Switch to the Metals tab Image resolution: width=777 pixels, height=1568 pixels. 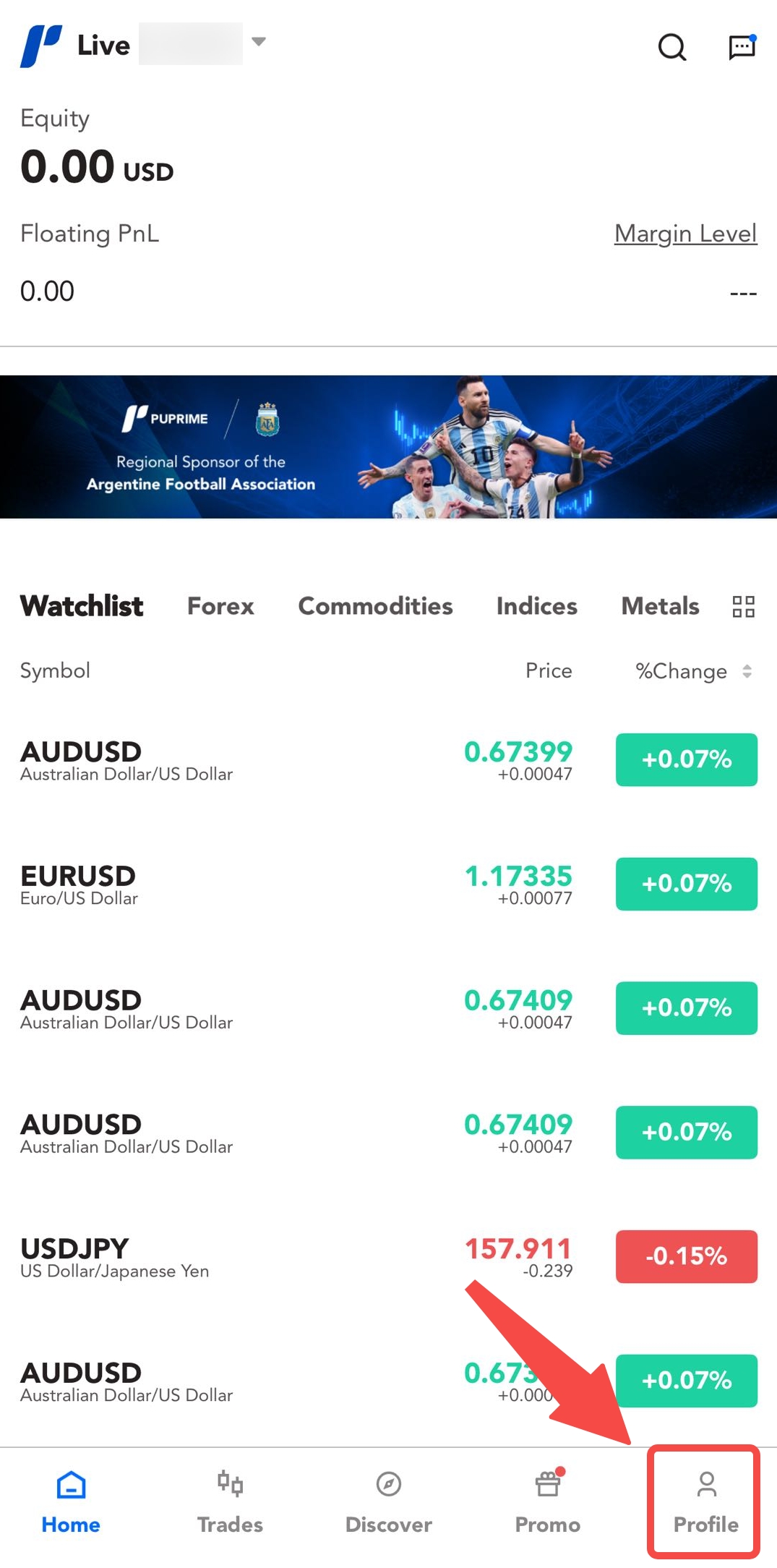660,606
